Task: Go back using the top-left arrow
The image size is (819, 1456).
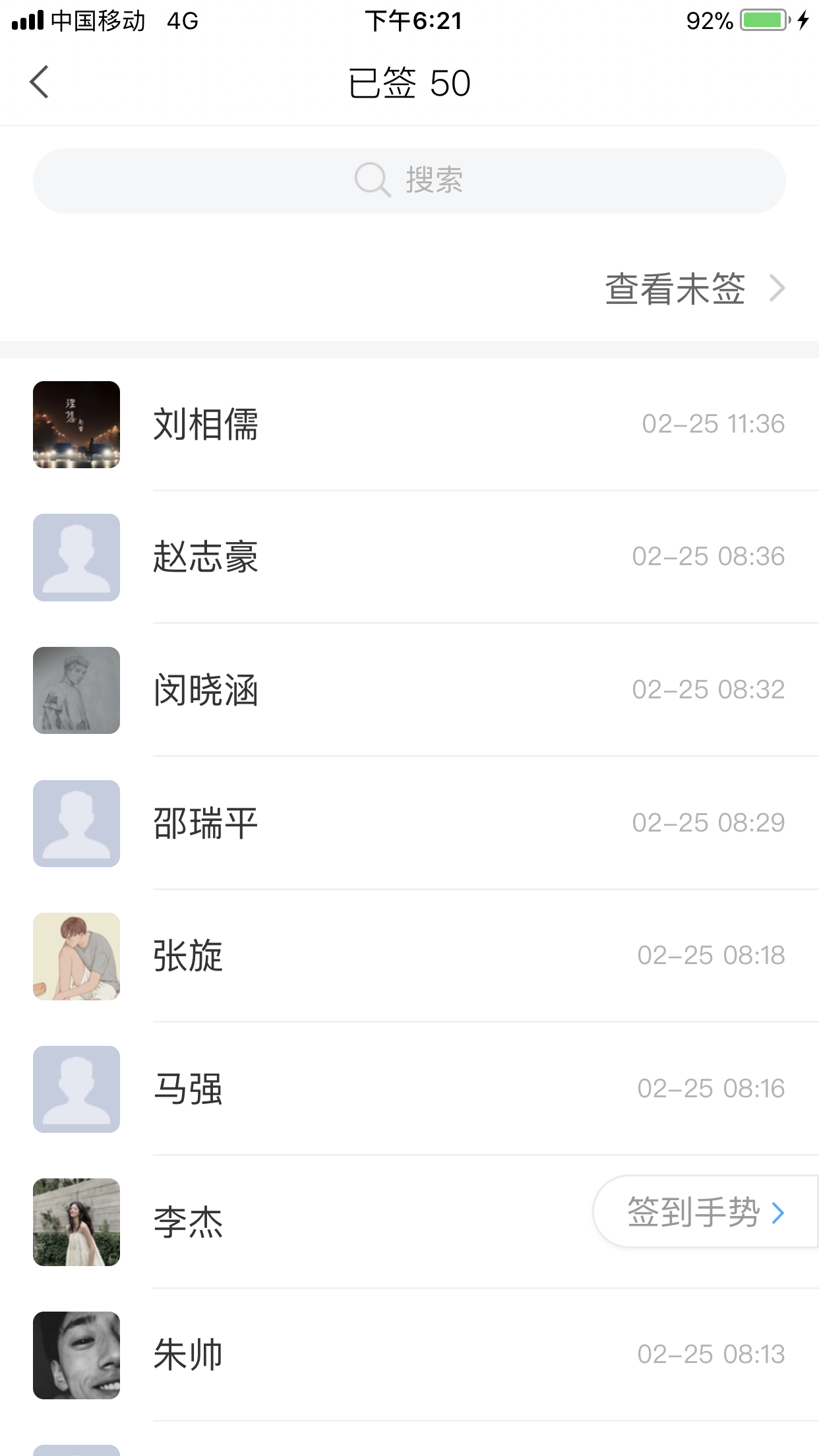Action: [40, 82]
